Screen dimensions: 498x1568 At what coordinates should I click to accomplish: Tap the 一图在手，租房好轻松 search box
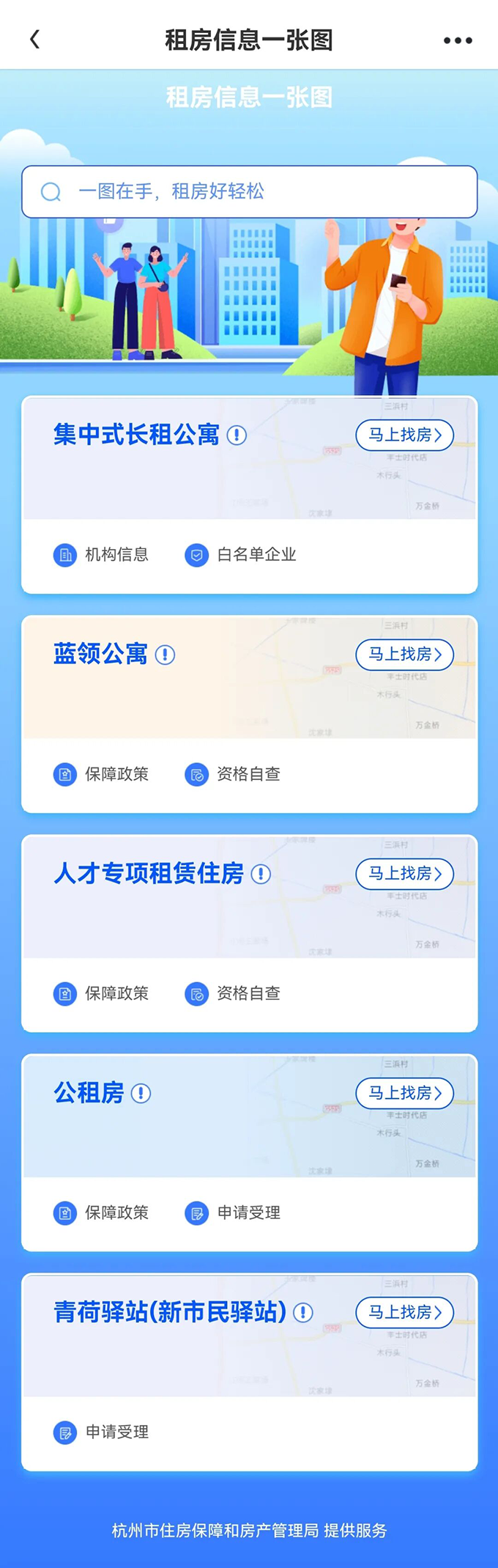click(x=249, y=192)
